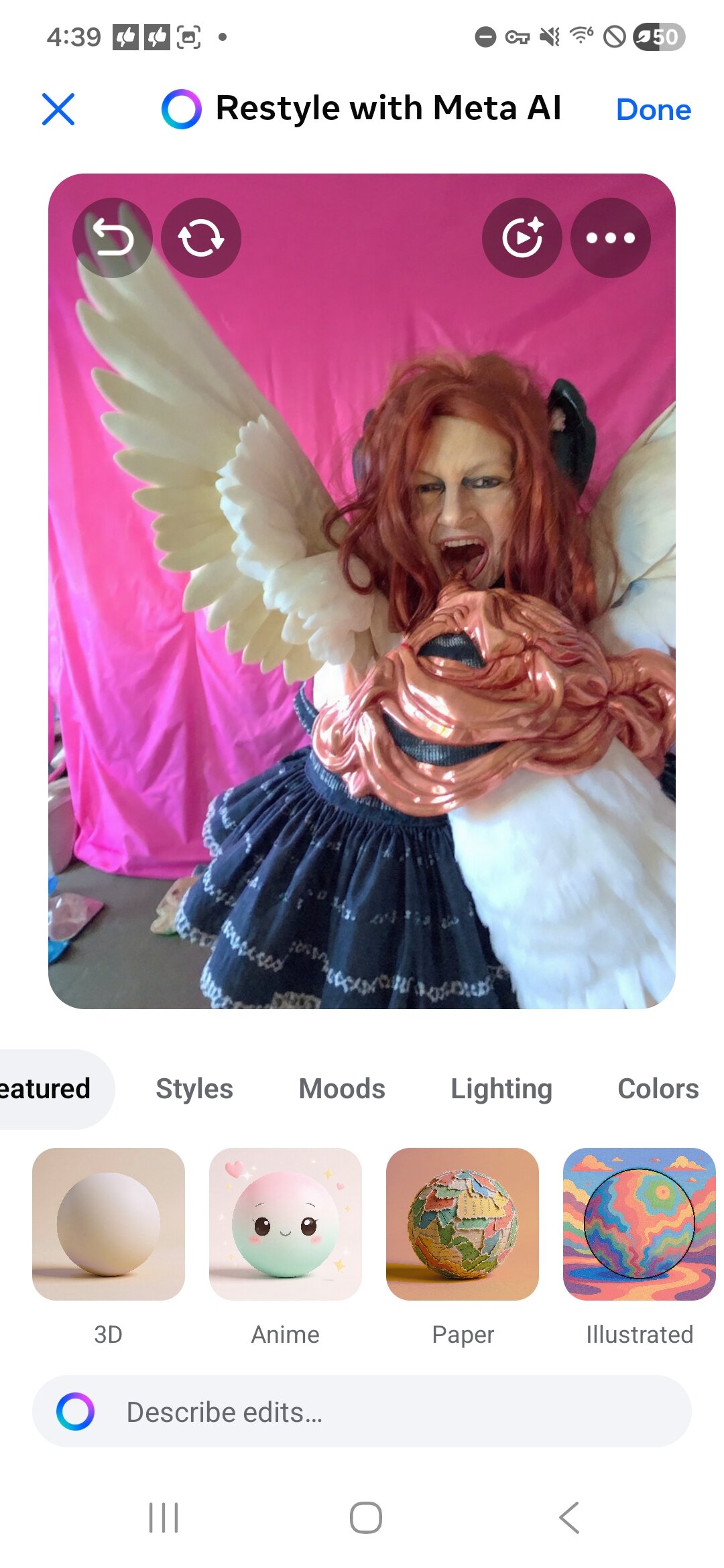Select the Illustrated style
This screenshot has width=724, height=1568.
point(640,1224)
